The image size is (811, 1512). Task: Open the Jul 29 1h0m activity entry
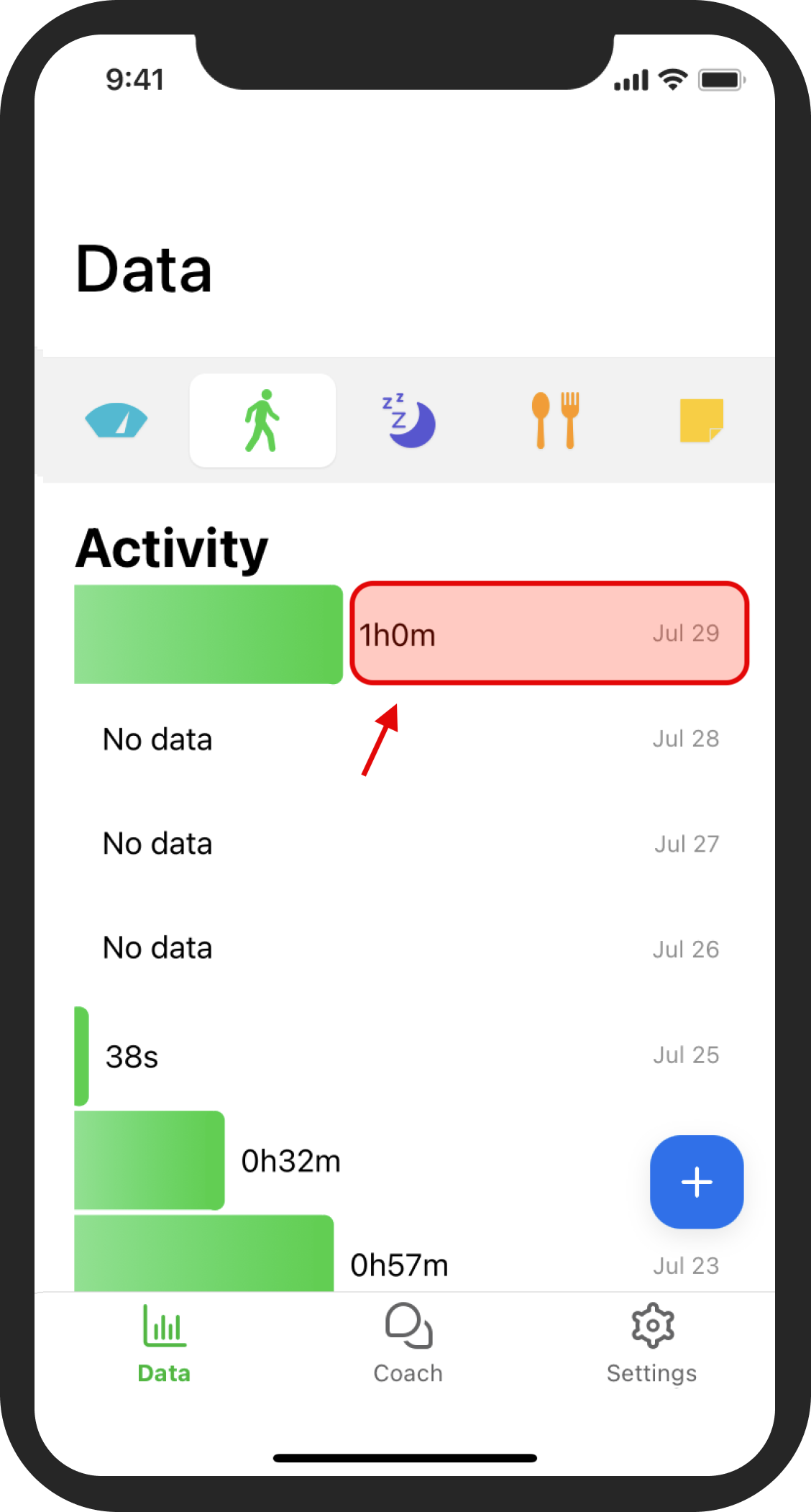coord(411,634)
